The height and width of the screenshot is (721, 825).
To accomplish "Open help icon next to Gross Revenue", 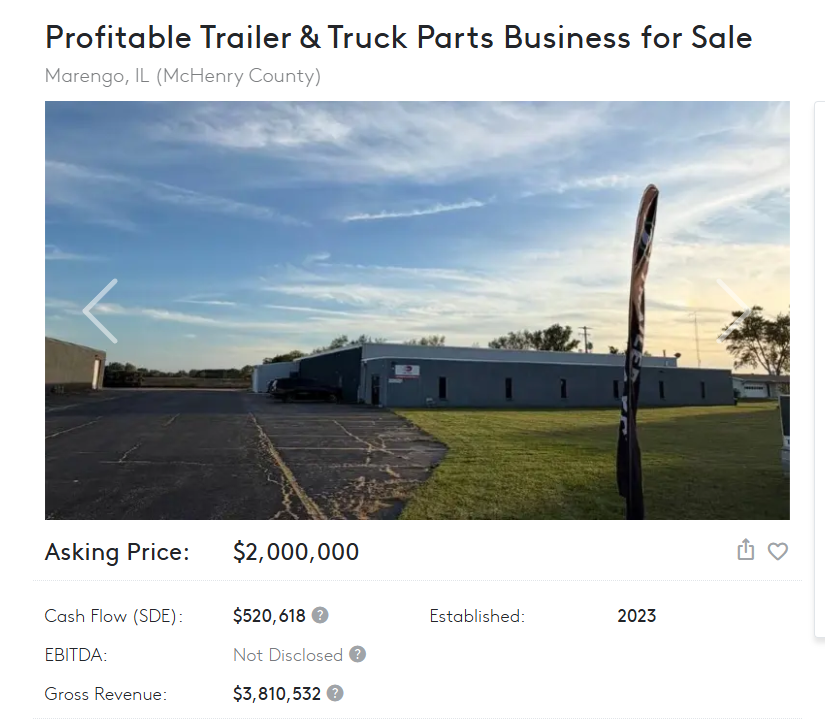I will pos(336,693).
